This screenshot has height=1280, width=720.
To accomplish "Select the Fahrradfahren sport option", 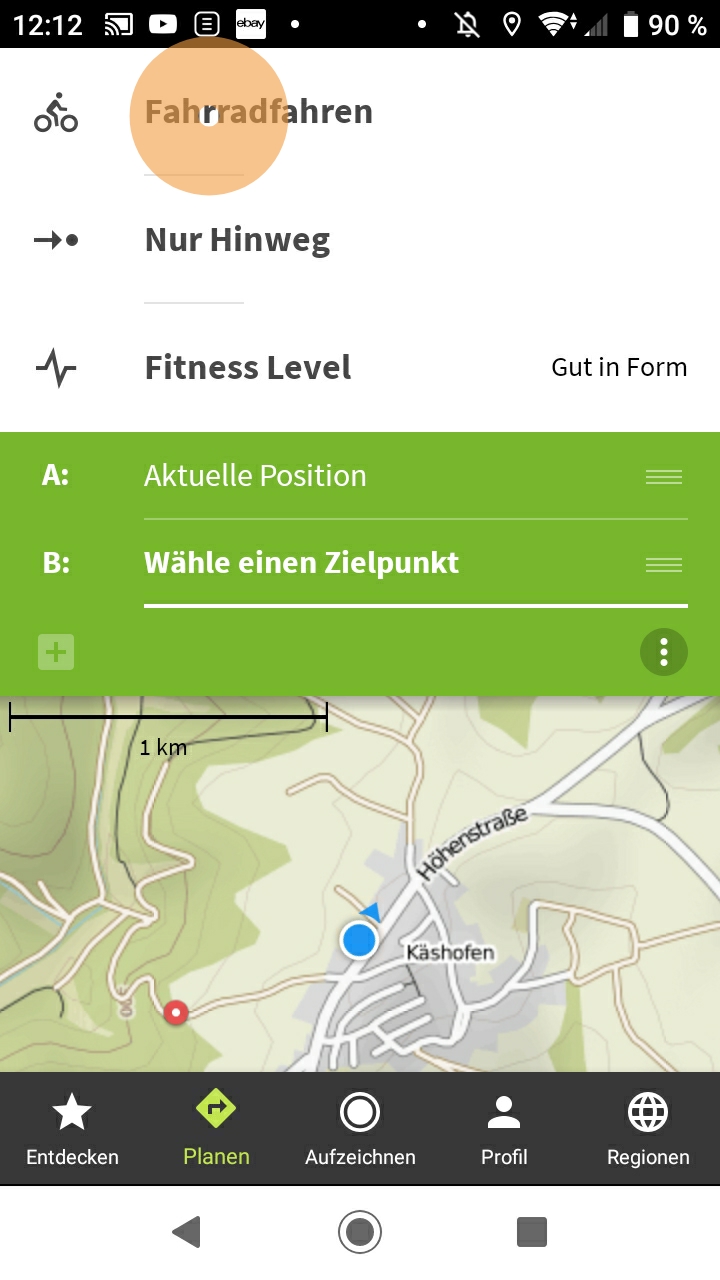I will [x=258, y=112].
